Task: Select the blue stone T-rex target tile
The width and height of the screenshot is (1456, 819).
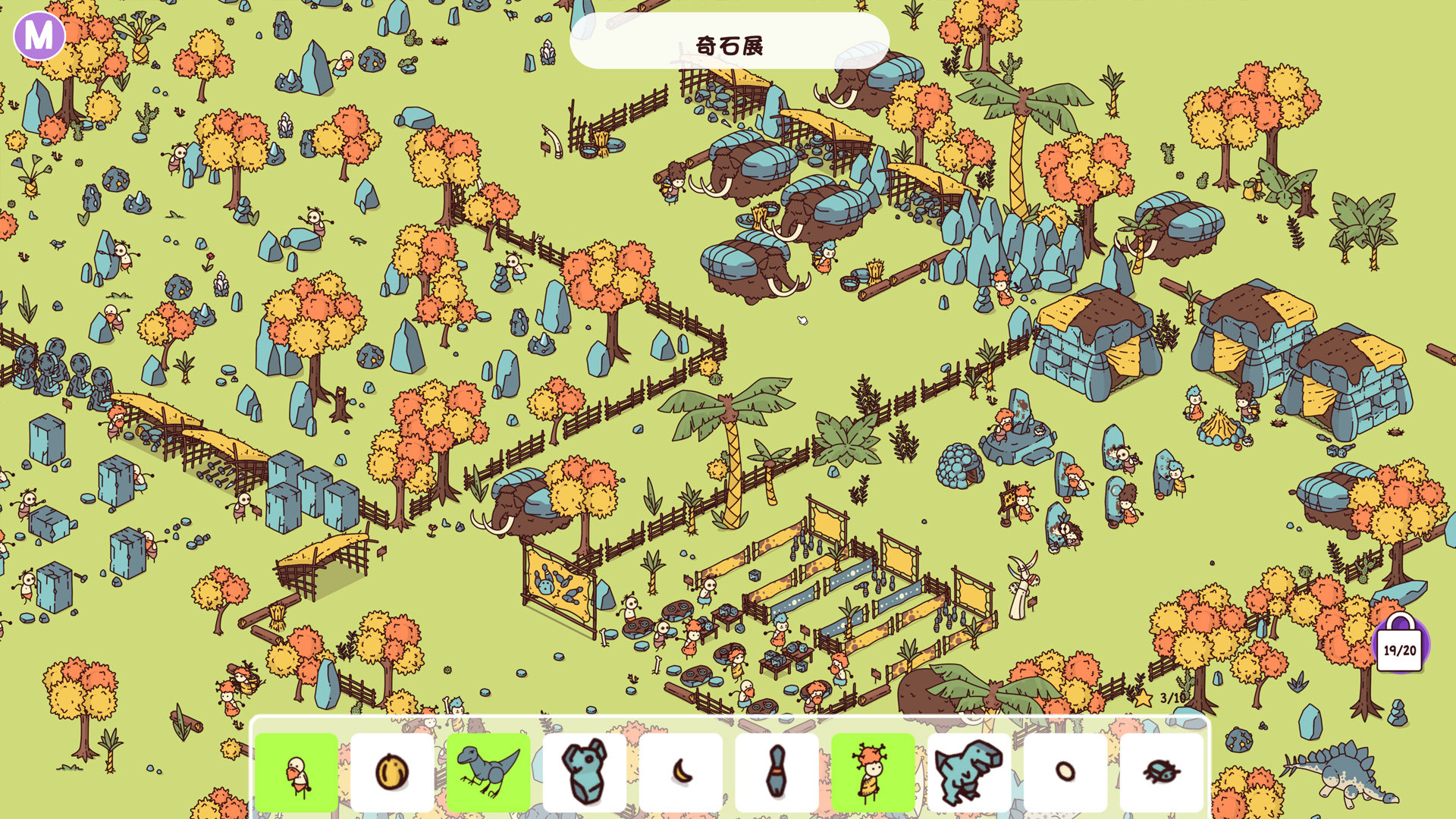Action: coord(969,772)
